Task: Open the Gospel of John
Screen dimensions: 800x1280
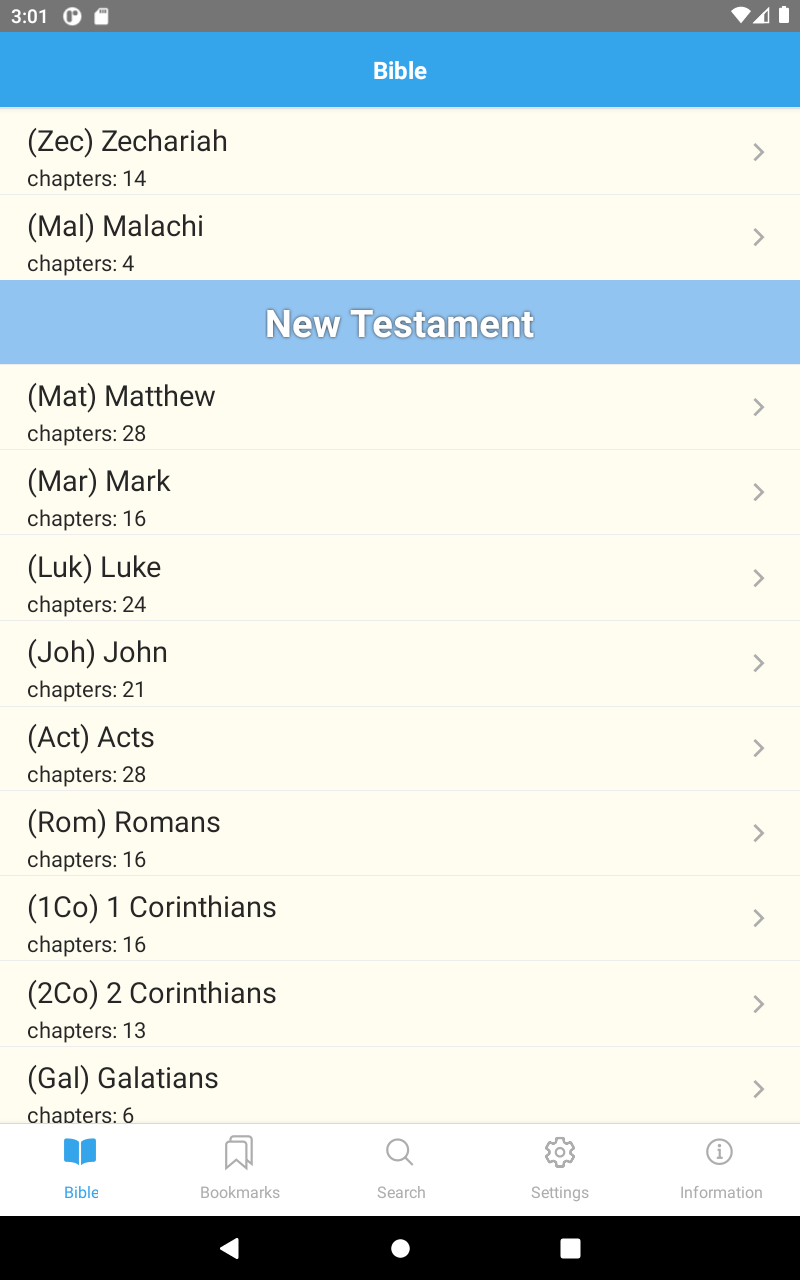Action: (400, 663)
